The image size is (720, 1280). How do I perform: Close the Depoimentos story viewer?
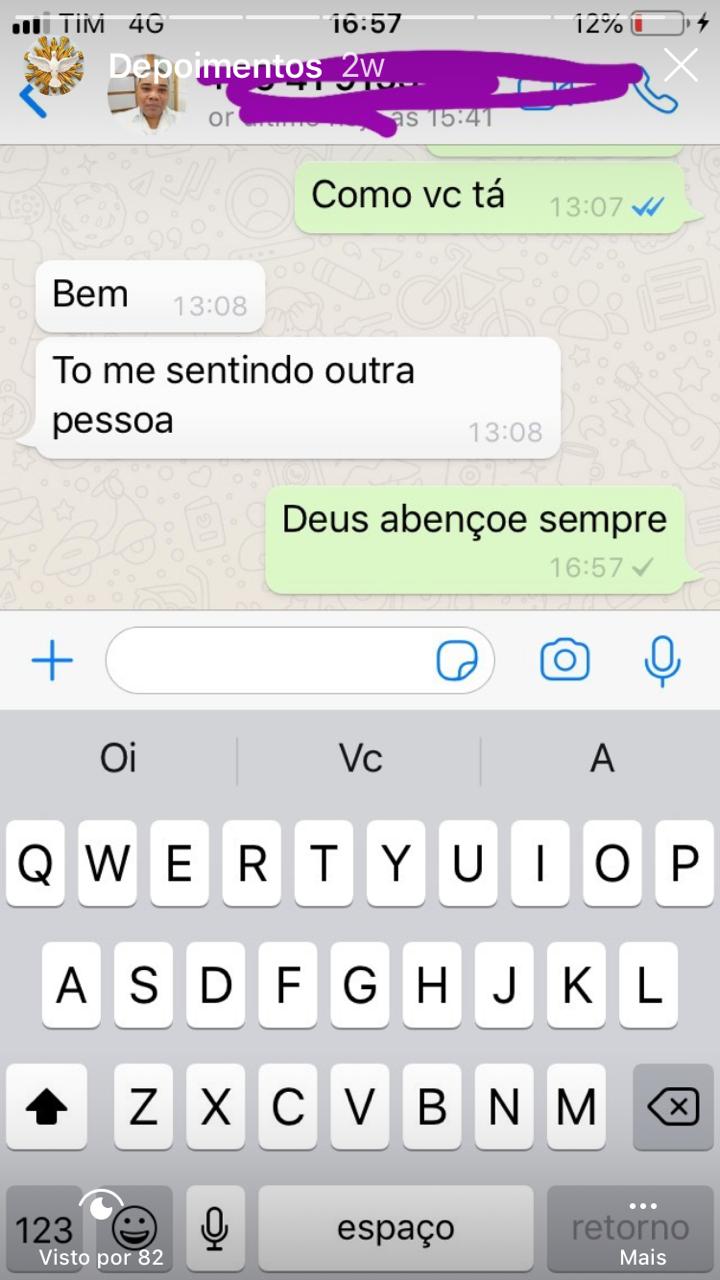coord(681,66)
